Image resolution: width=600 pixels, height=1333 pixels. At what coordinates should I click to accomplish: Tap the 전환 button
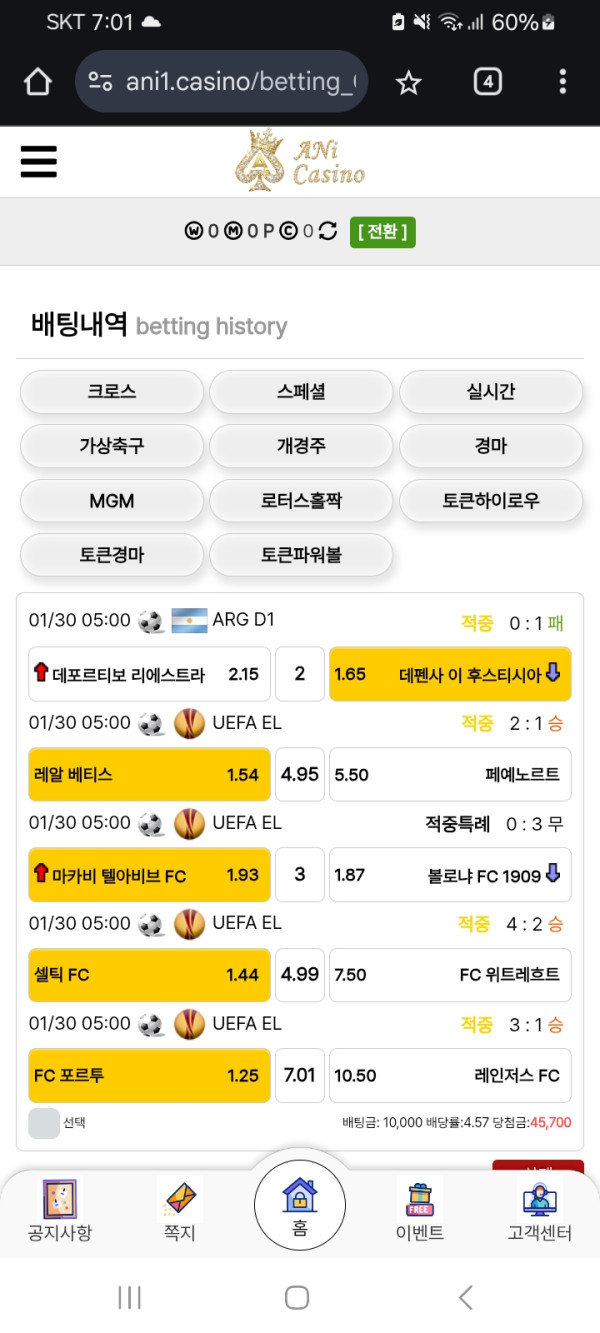click(382, 232)
